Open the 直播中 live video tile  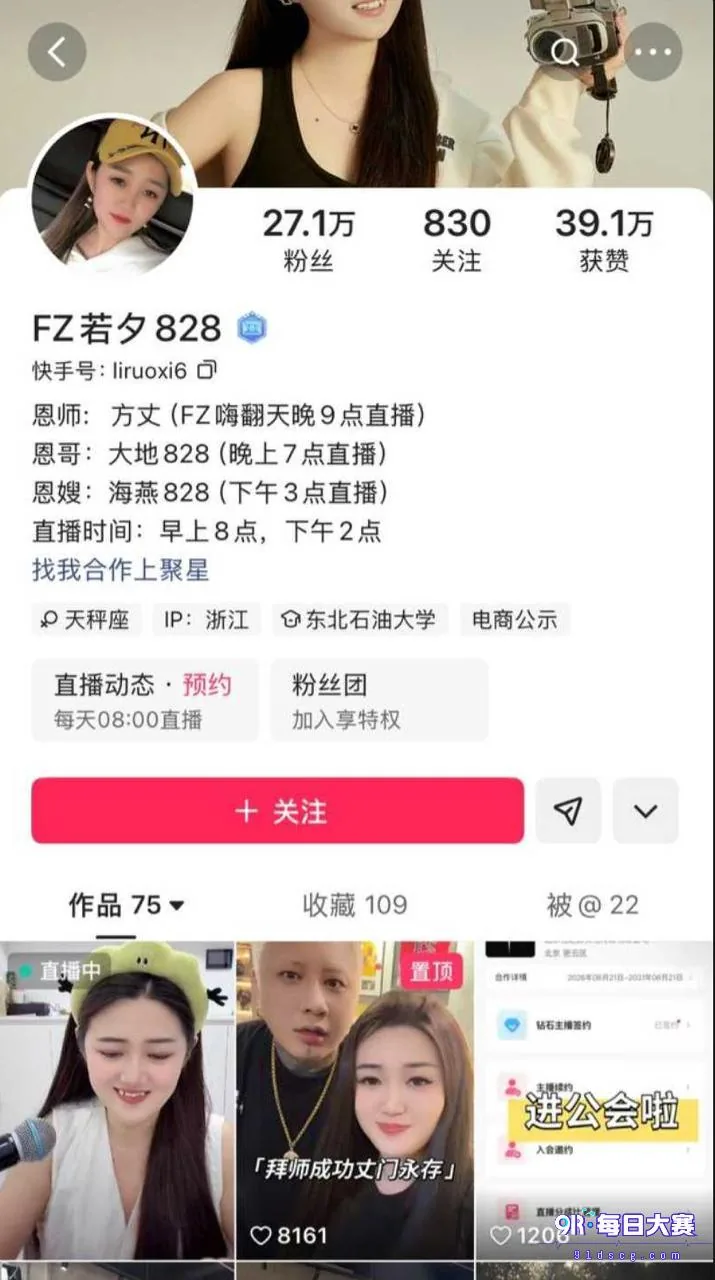pos(117,1100)
